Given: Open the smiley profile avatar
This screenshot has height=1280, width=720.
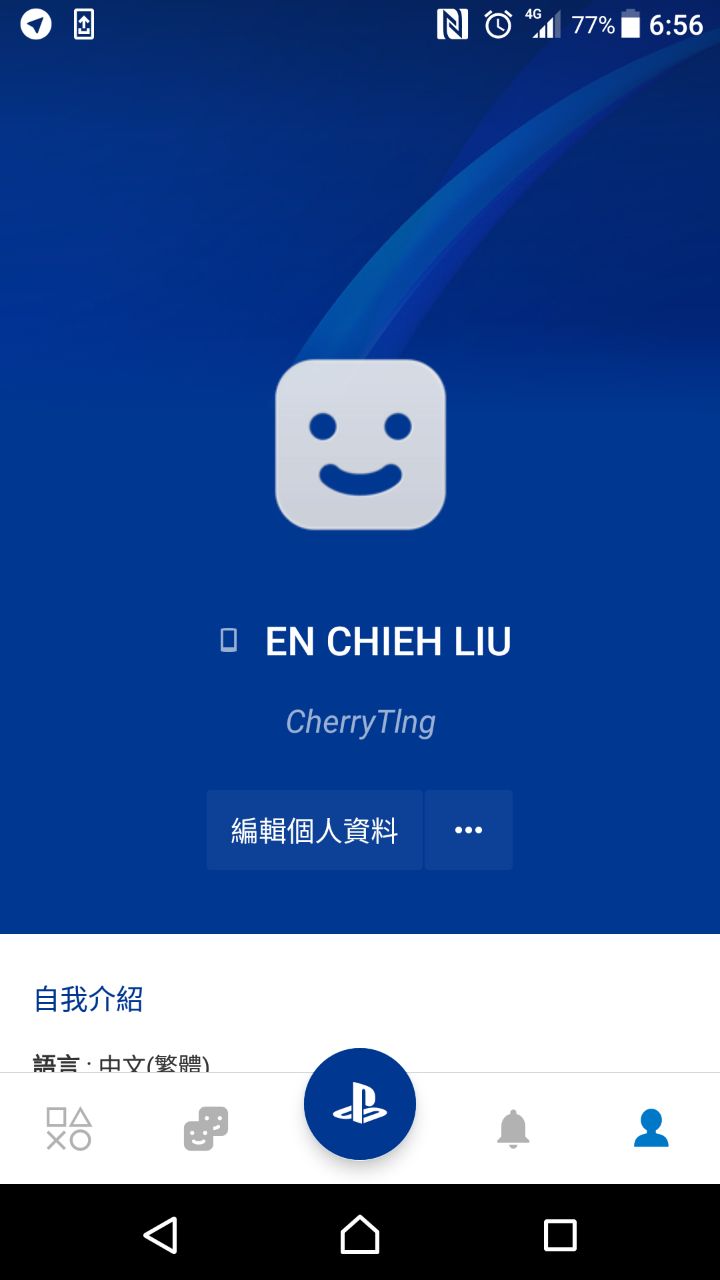Looking at the screenshot, I should click(360, 444).
